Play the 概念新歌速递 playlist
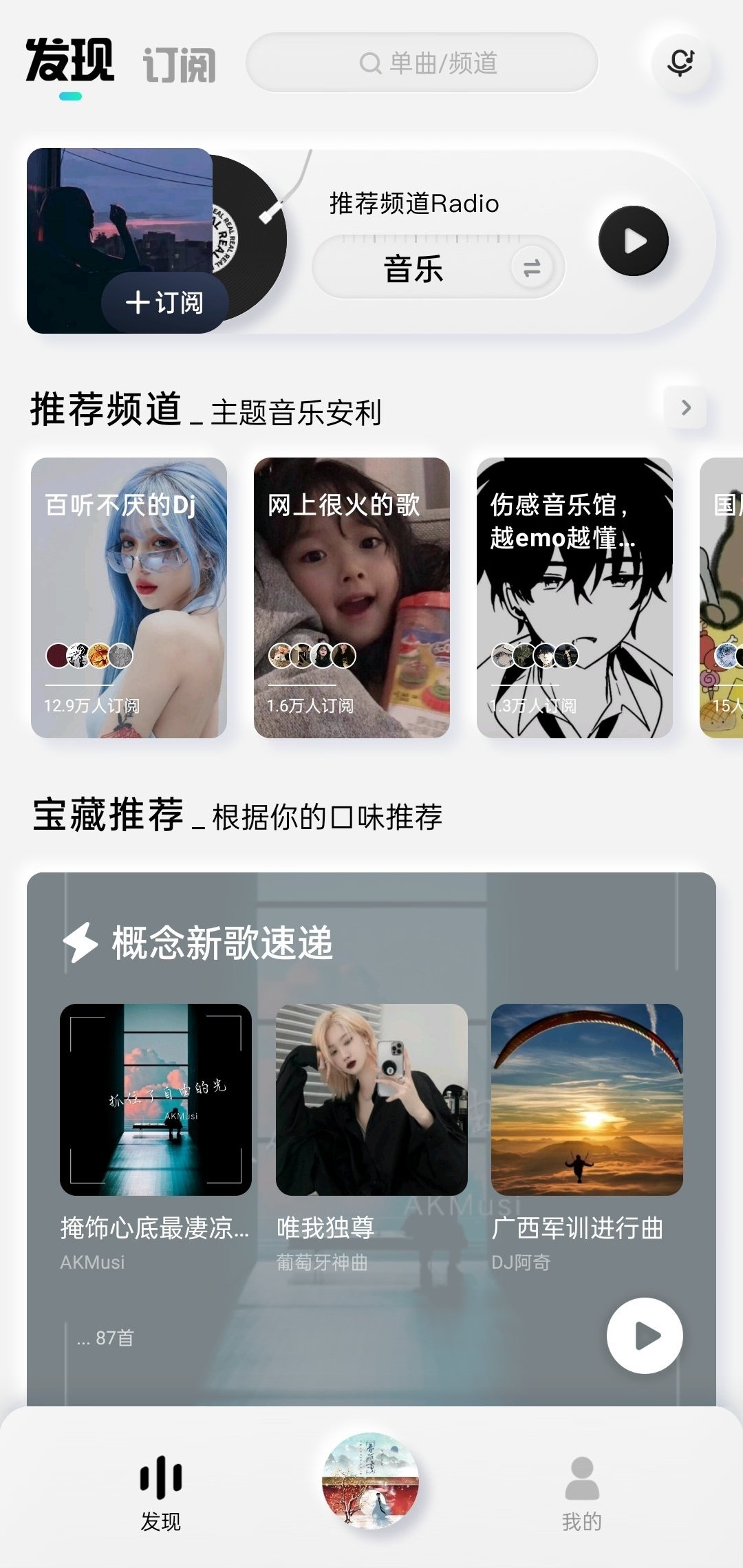 point(645,1335)
